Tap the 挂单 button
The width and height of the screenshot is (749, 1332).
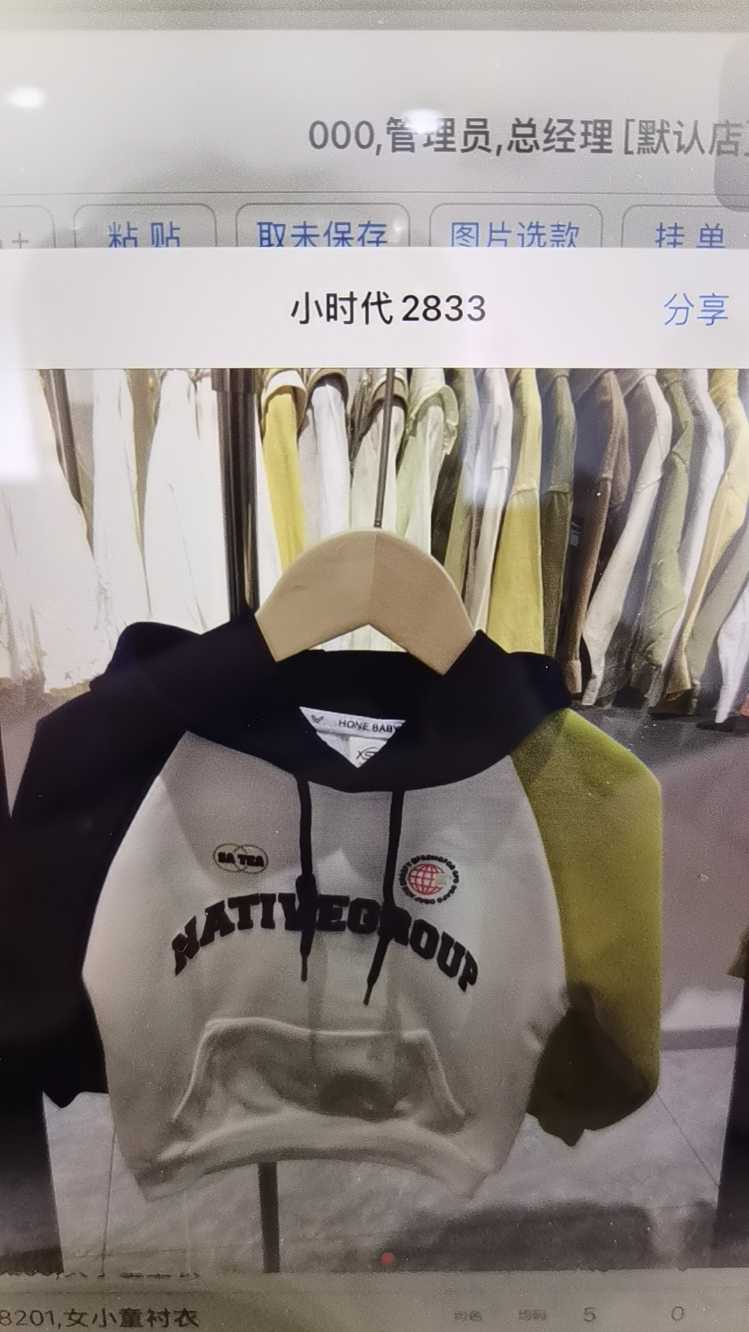[689, 235]
